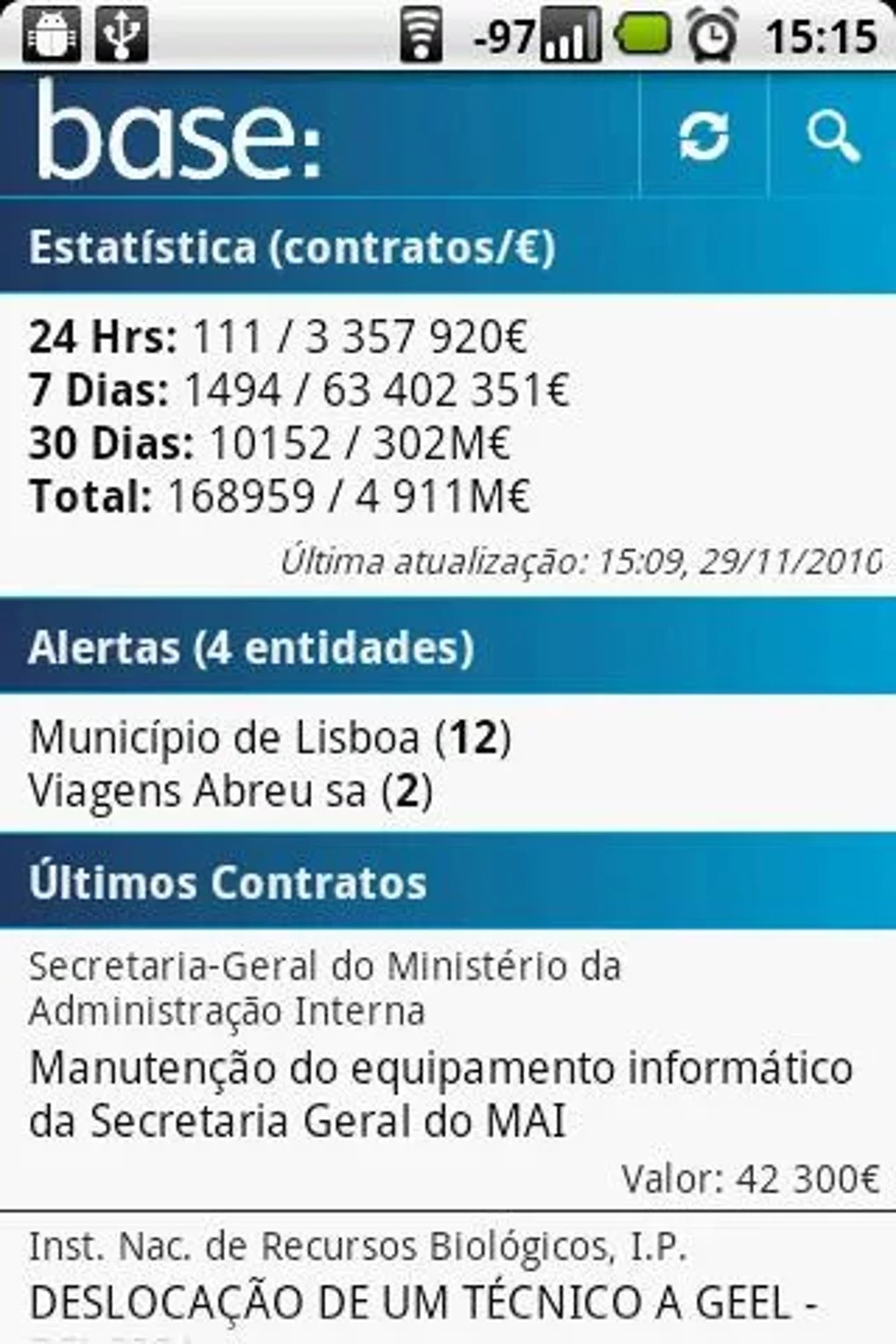Open the Manutenção do equipamento informático contract
The image size is (896, 1344).
(x=441, y=1094)
